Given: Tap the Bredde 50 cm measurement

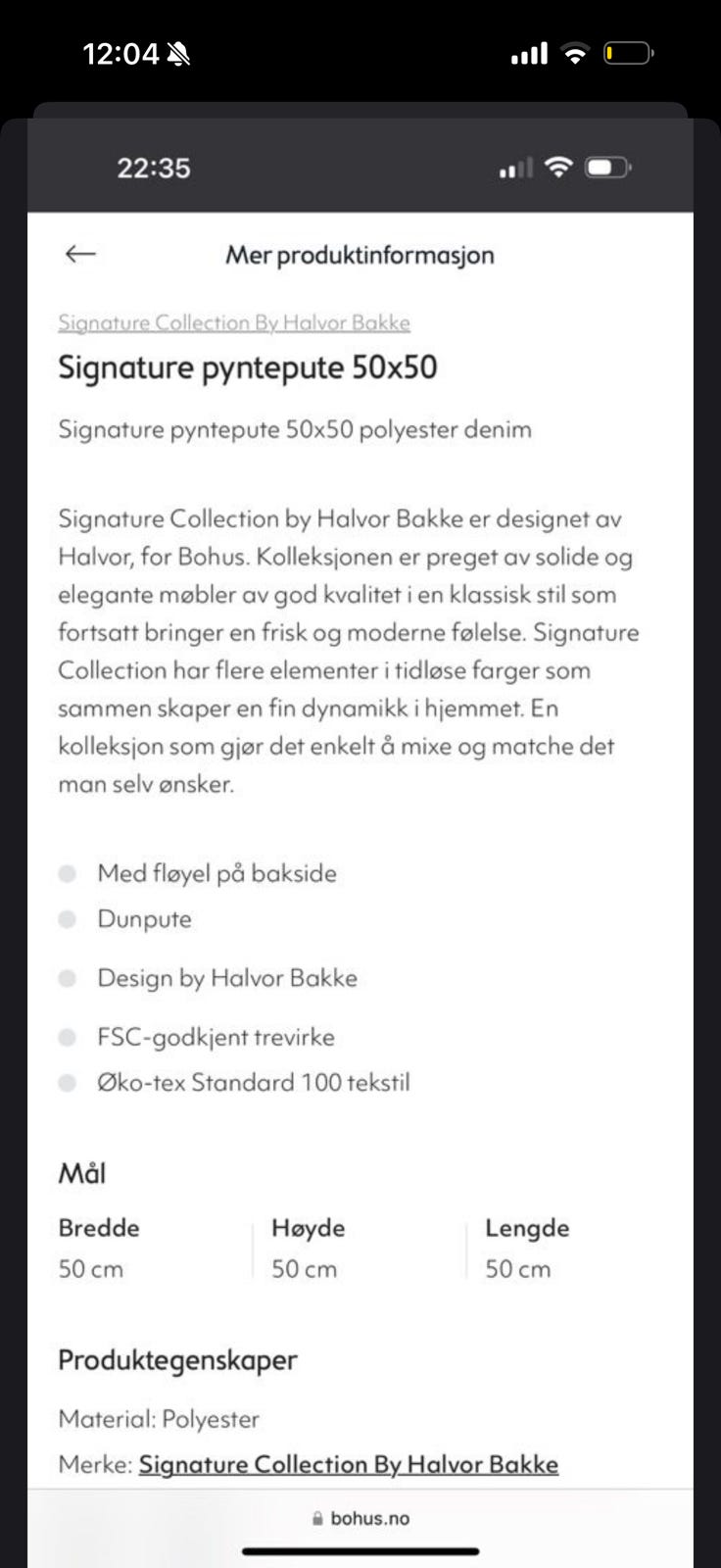Looking at the screenshot, I should coord(90,1268).
